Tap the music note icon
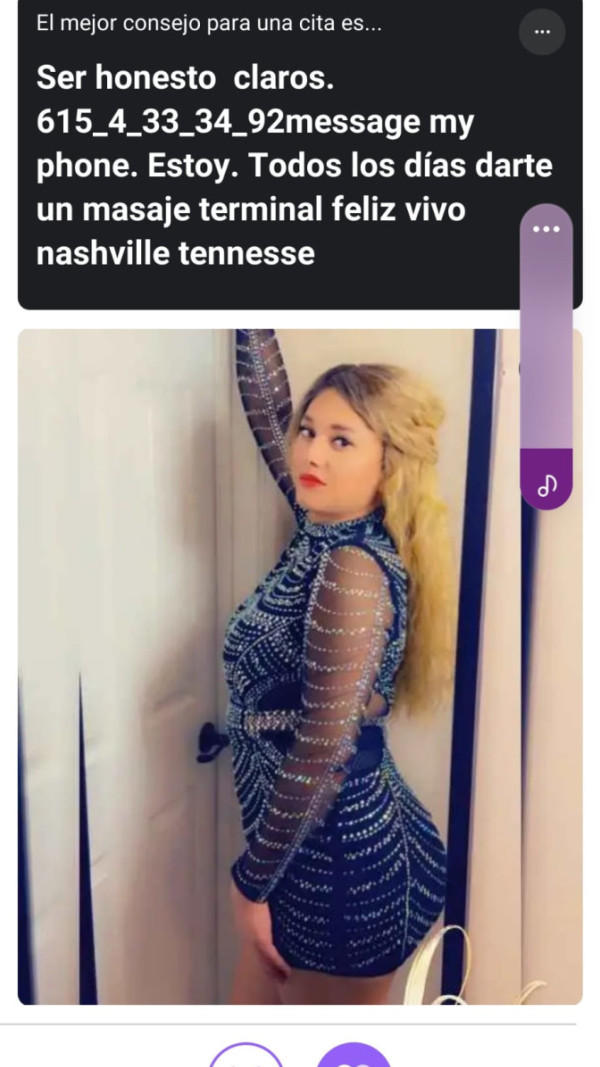Screen dimensions: 600x1067 547,487
